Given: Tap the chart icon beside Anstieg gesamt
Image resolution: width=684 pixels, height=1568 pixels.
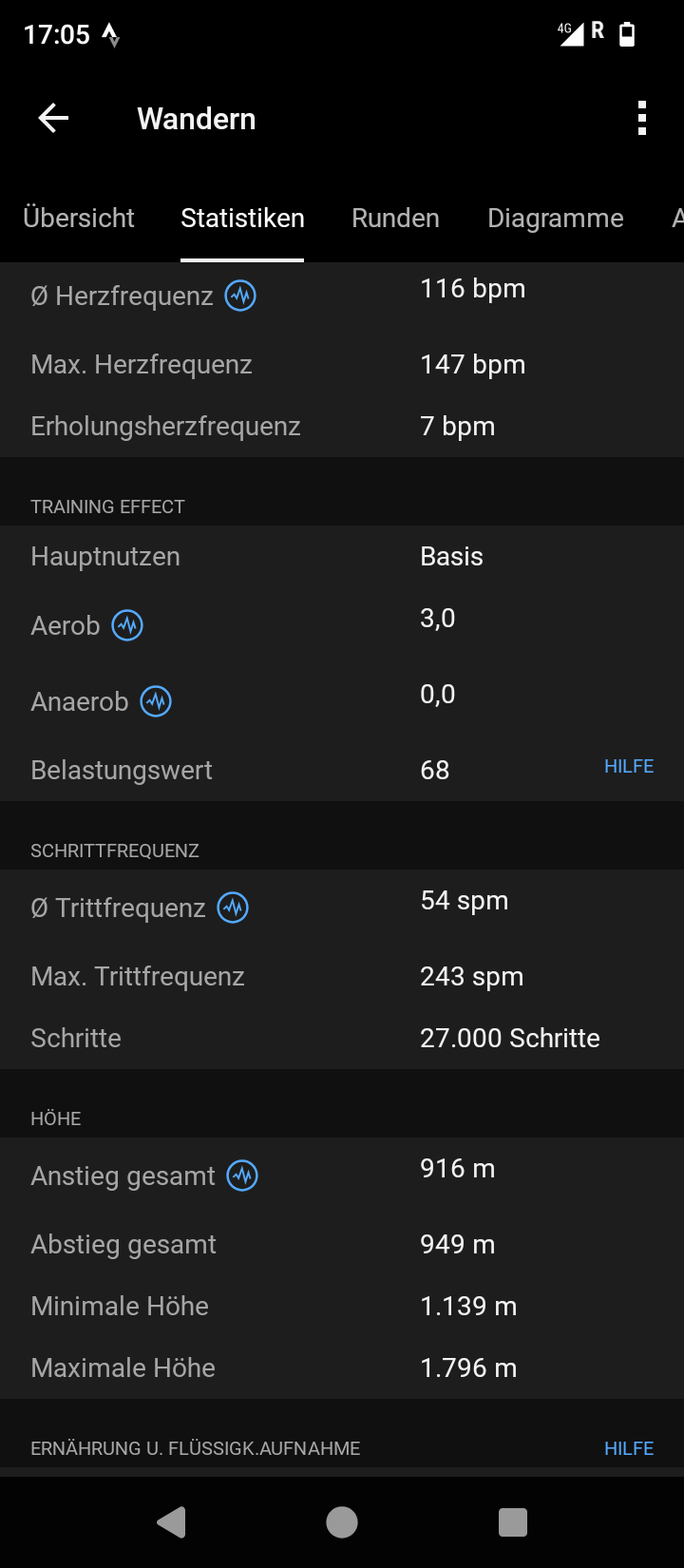Looking at the screenshot, I should (242, 1176).
